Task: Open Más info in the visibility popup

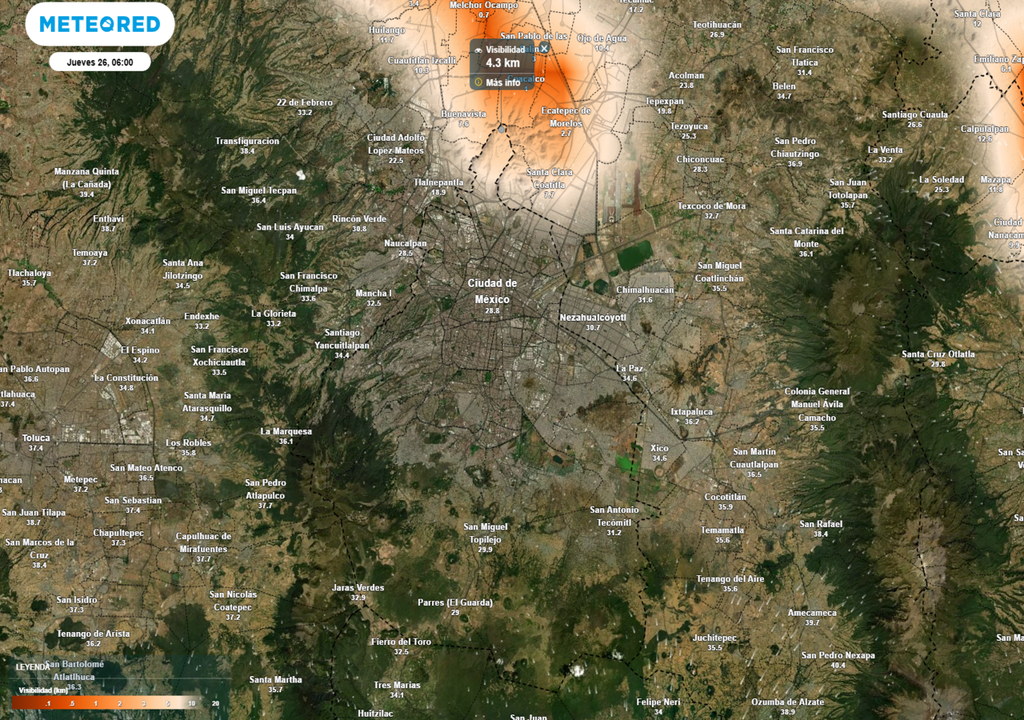Action: tap(502, 82)
